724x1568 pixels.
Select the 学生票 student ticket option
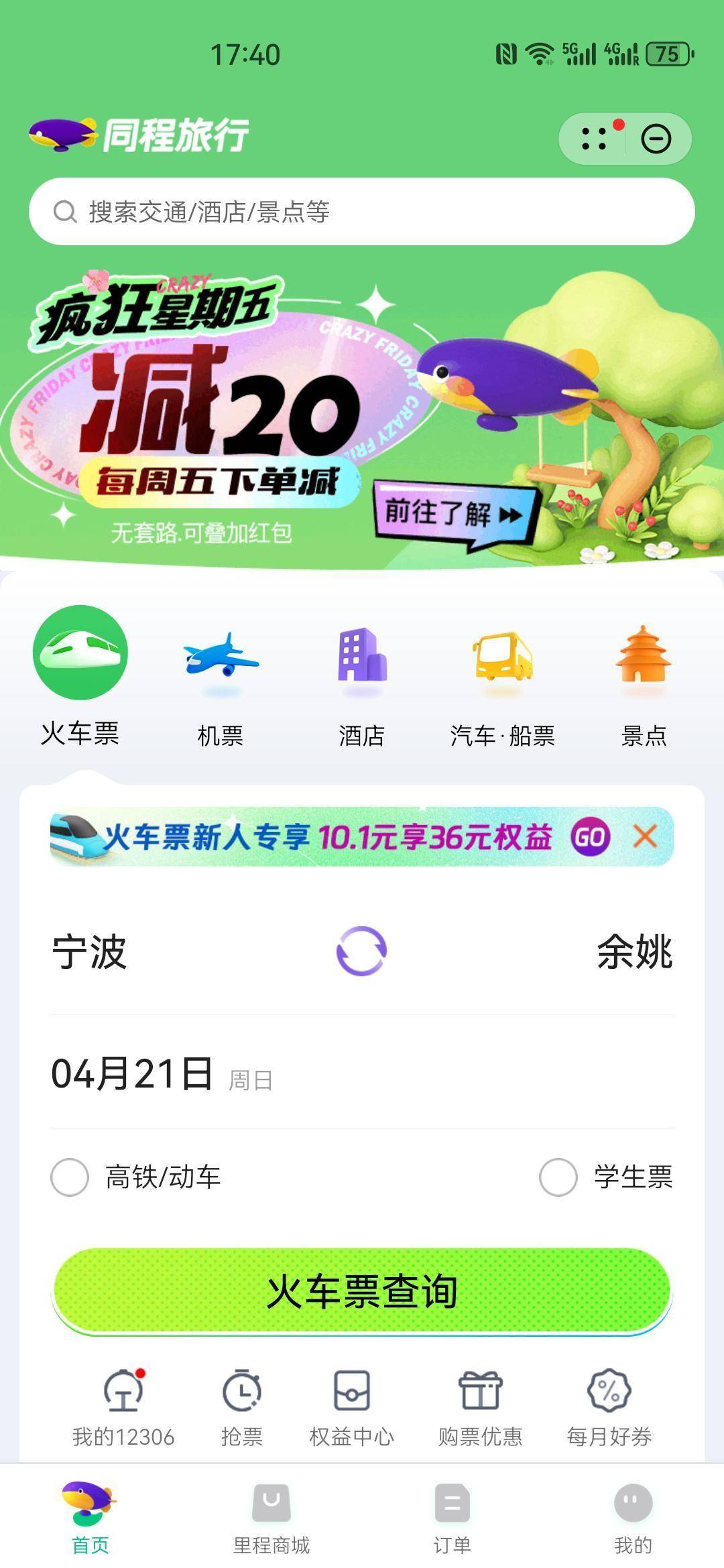(558, 1177)
